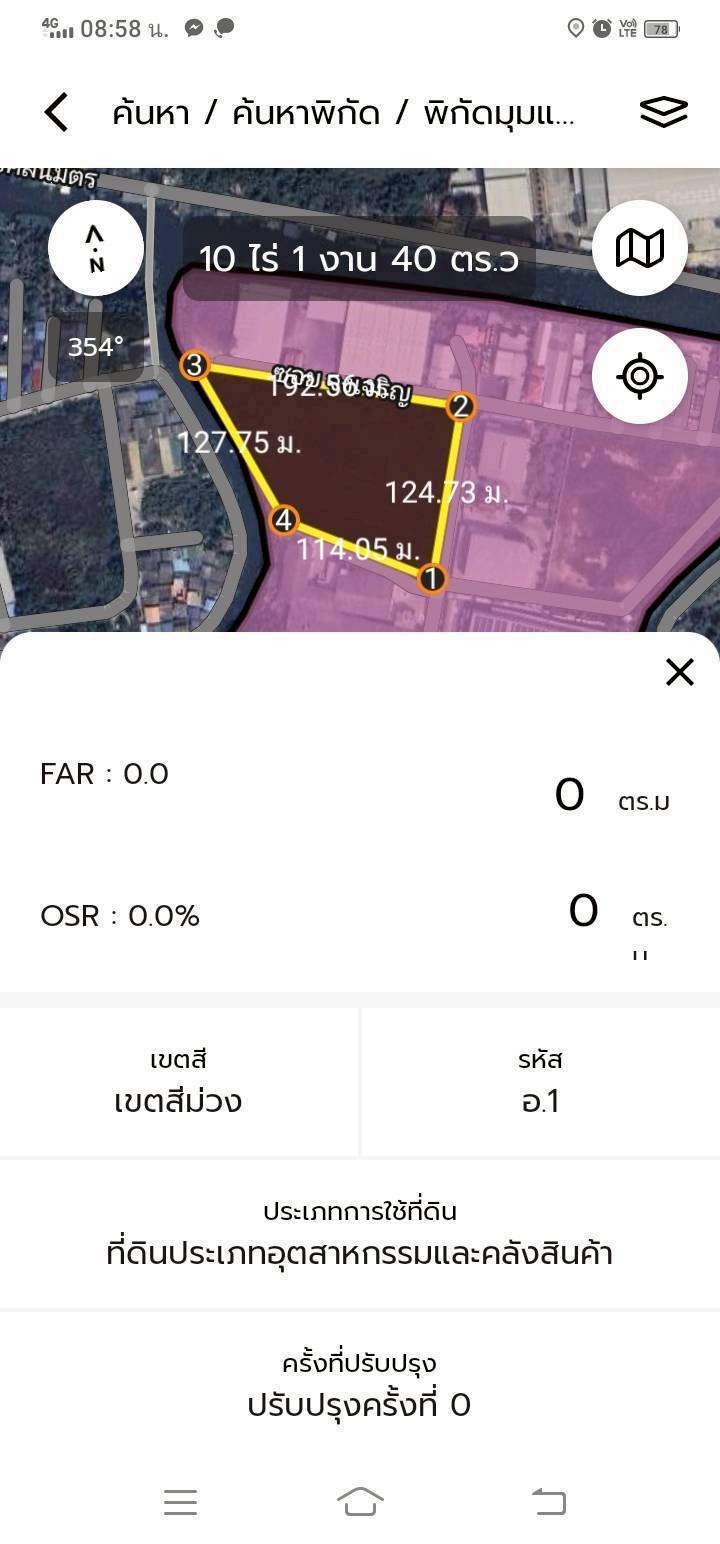Image resolution: width=720 pixels, height=1544 pixels.
Task: Close the land information panel
Action: click(x=679, y=672)
